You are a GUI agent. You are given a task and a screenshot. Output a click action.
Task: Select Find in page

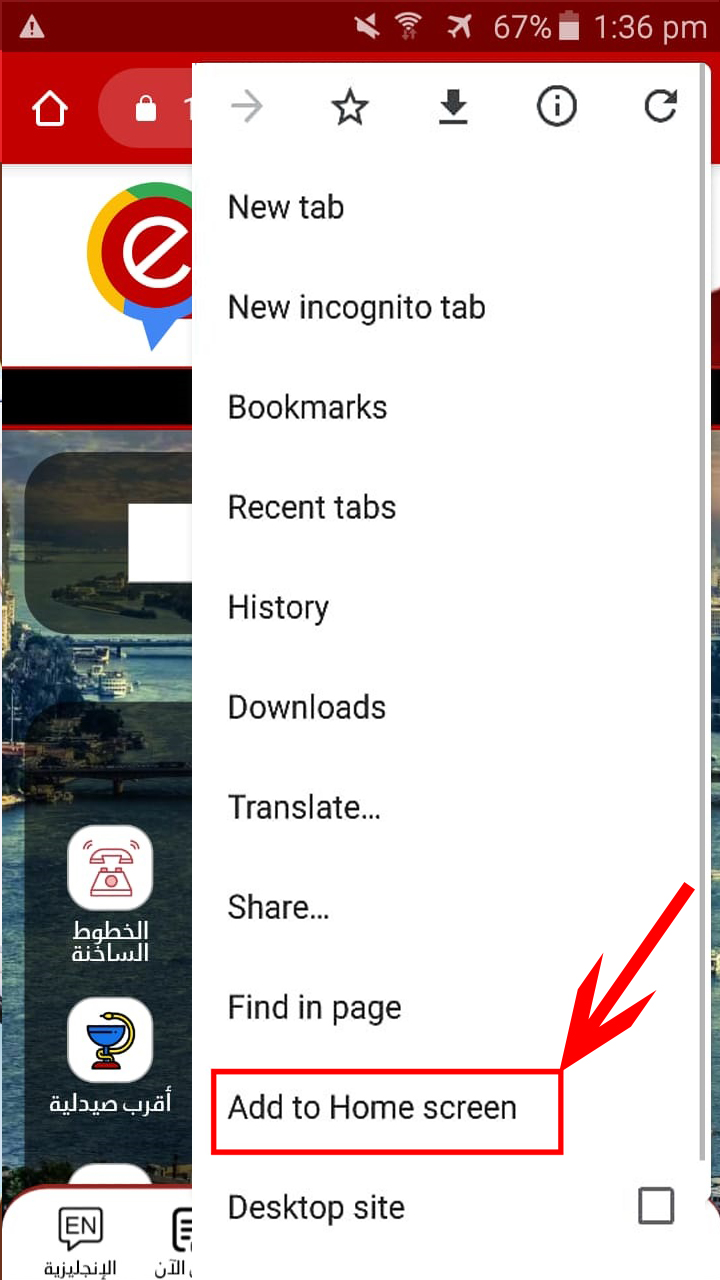click(x=314, y=1007)
